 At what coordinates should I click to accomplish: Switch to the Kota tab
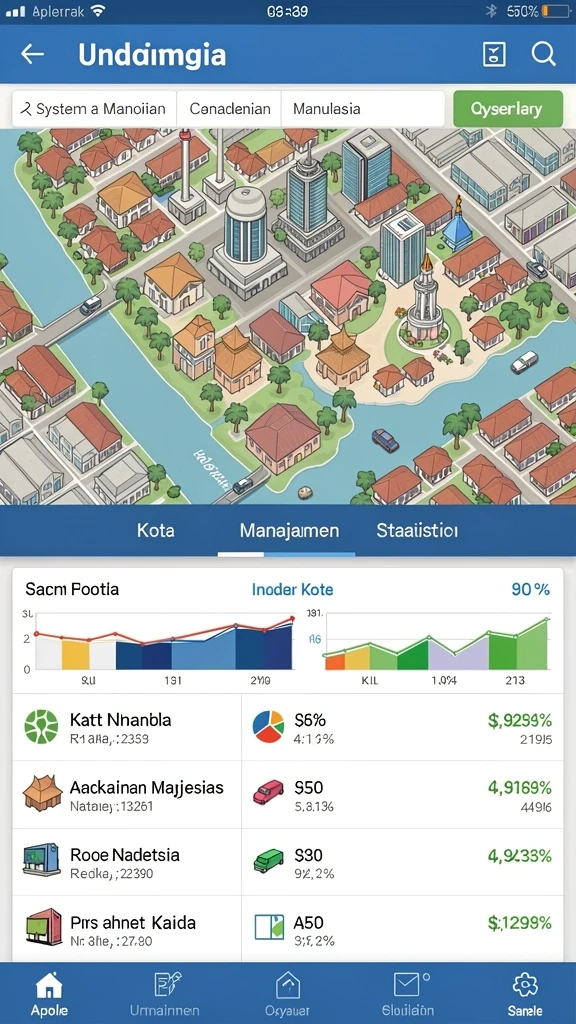tap(155, 530)
